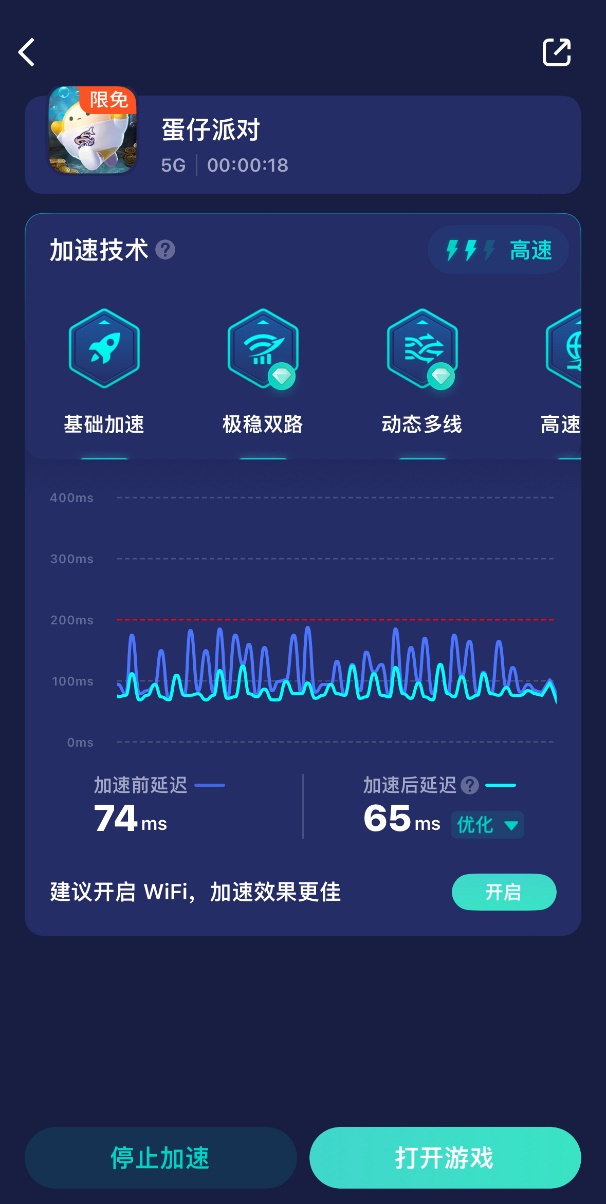Tap the help icon beside 加速后延迟
Image resolution: width=606 pixels, height=1204 pixels.
pos(470,786)
